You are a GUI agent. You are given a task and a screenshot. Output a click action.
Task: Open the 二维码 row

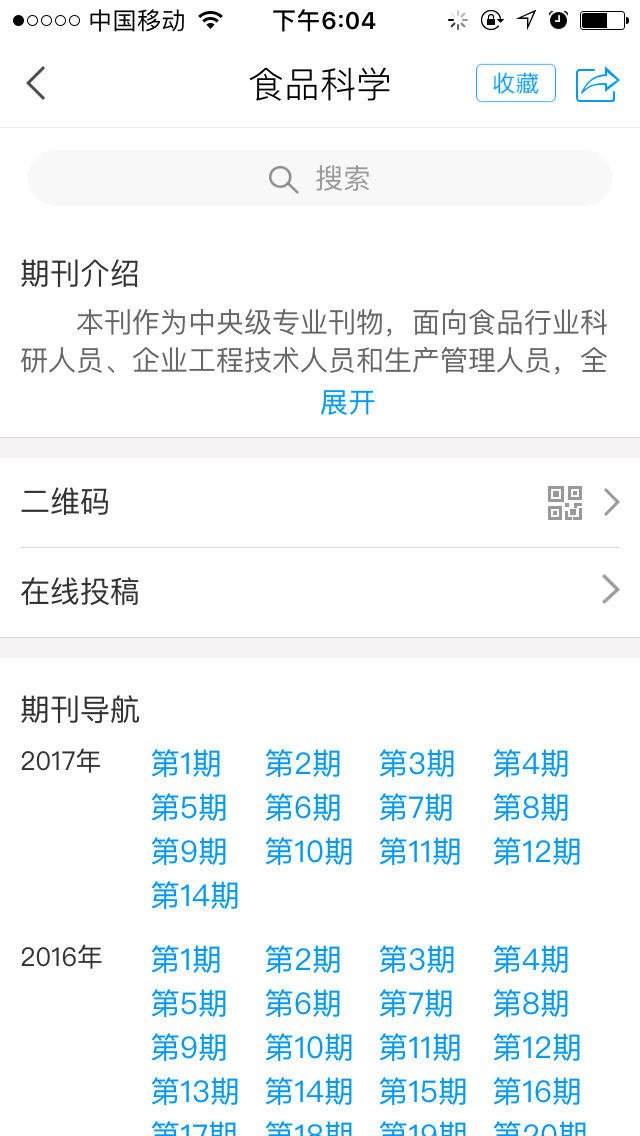(x=320, y=502)
